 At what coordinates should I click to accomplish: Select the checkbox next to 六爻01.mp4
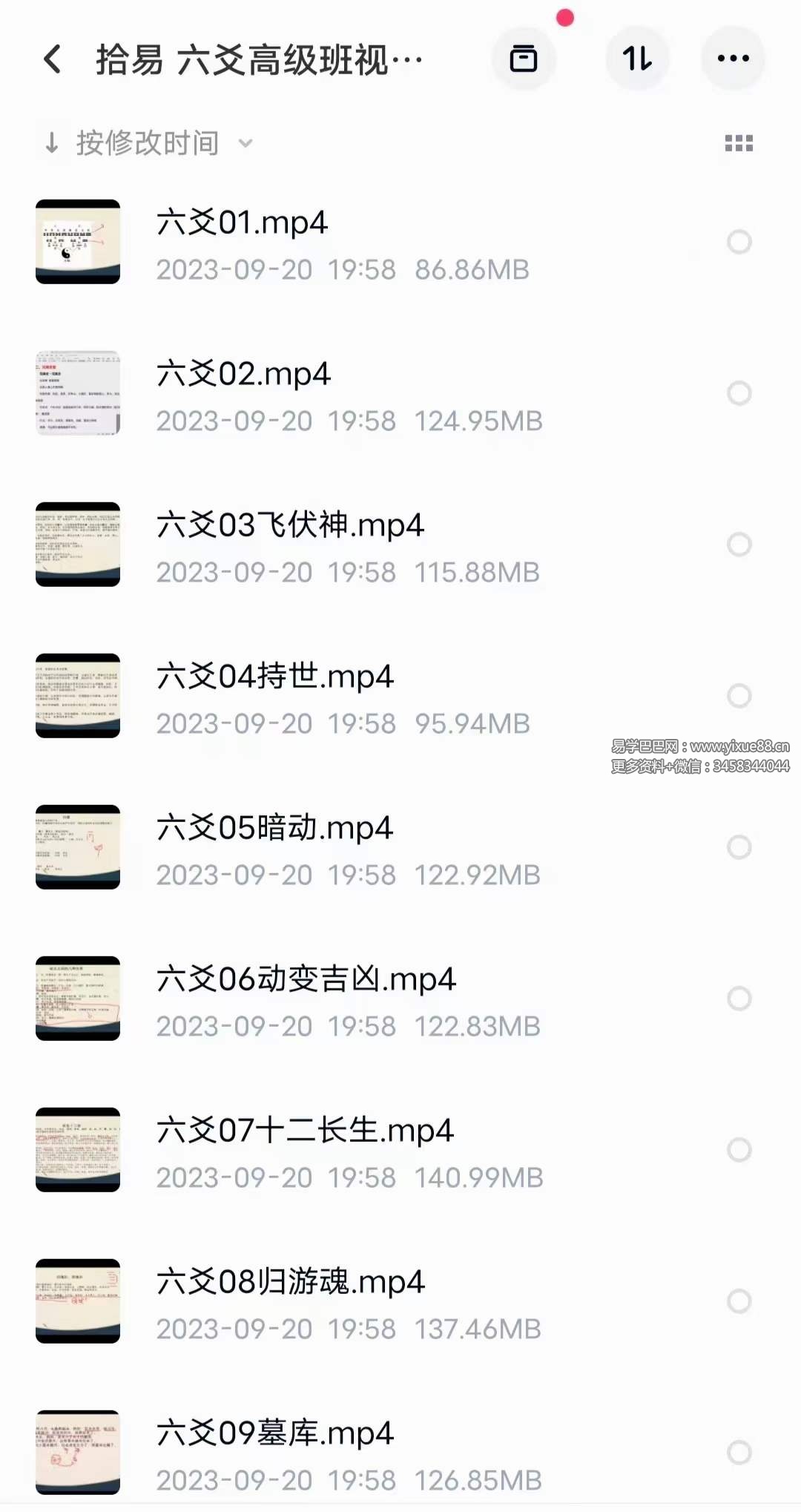coord(740,242)
